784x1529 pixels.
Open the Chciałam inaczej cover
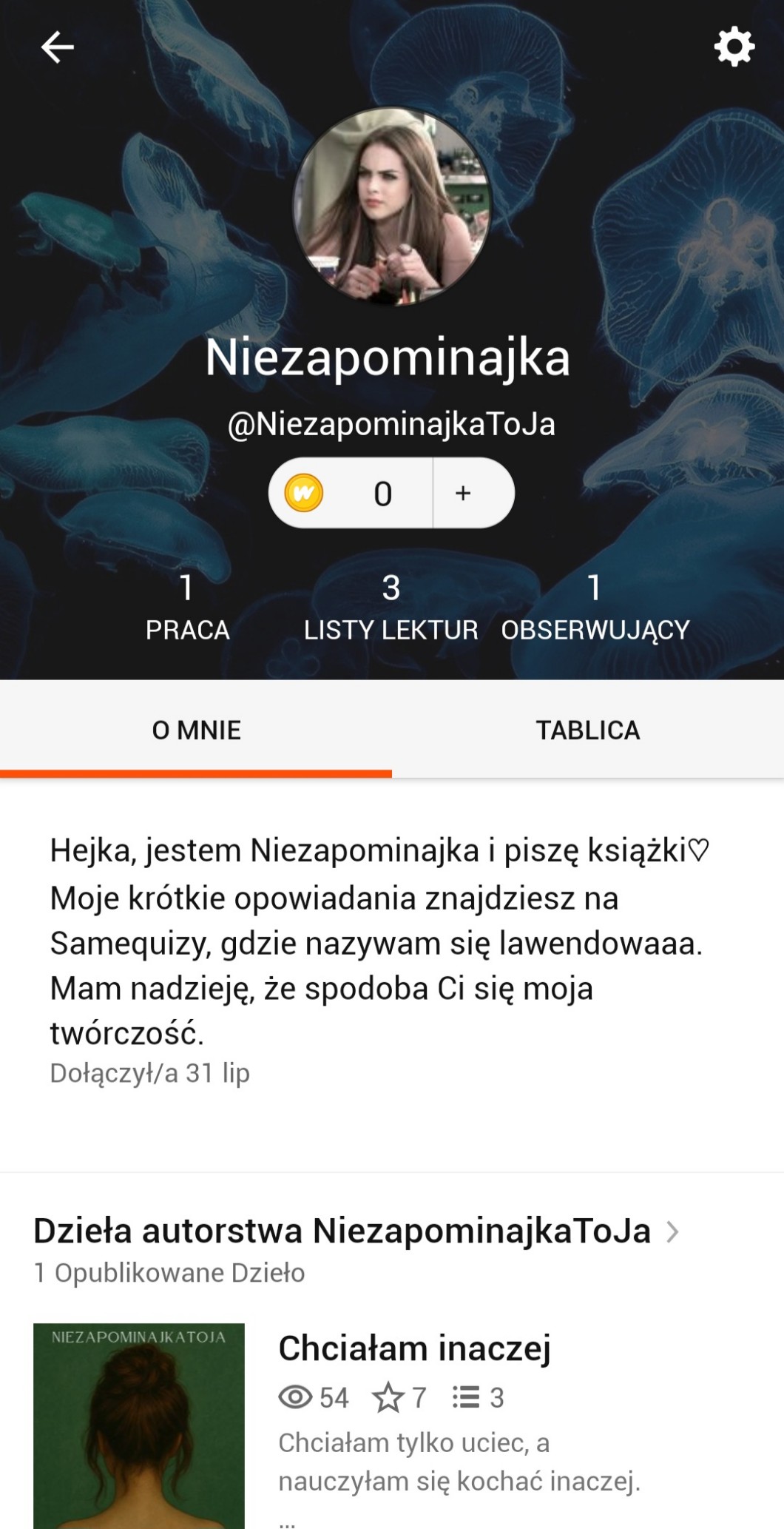click(x=139, y=1425)
